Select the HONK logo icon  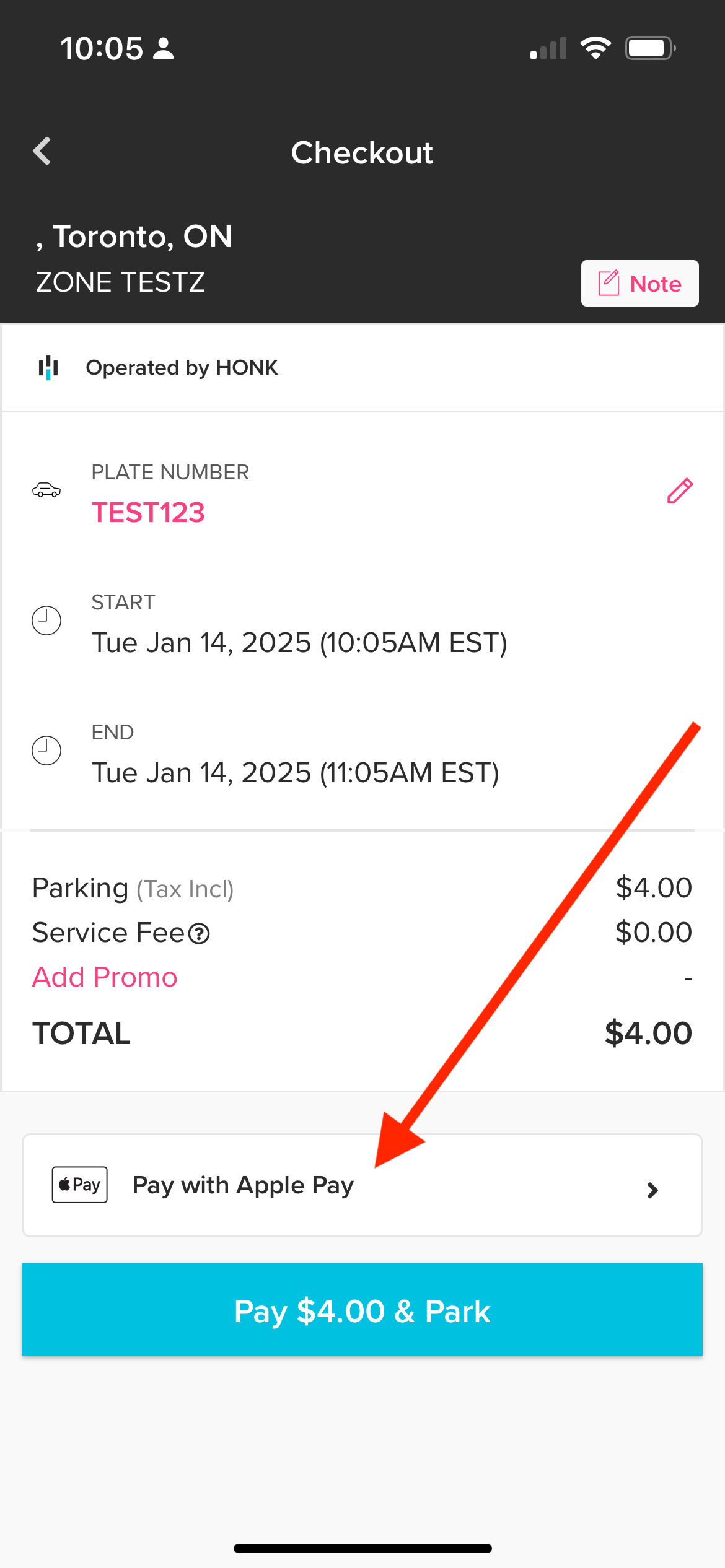click(48, 367)
